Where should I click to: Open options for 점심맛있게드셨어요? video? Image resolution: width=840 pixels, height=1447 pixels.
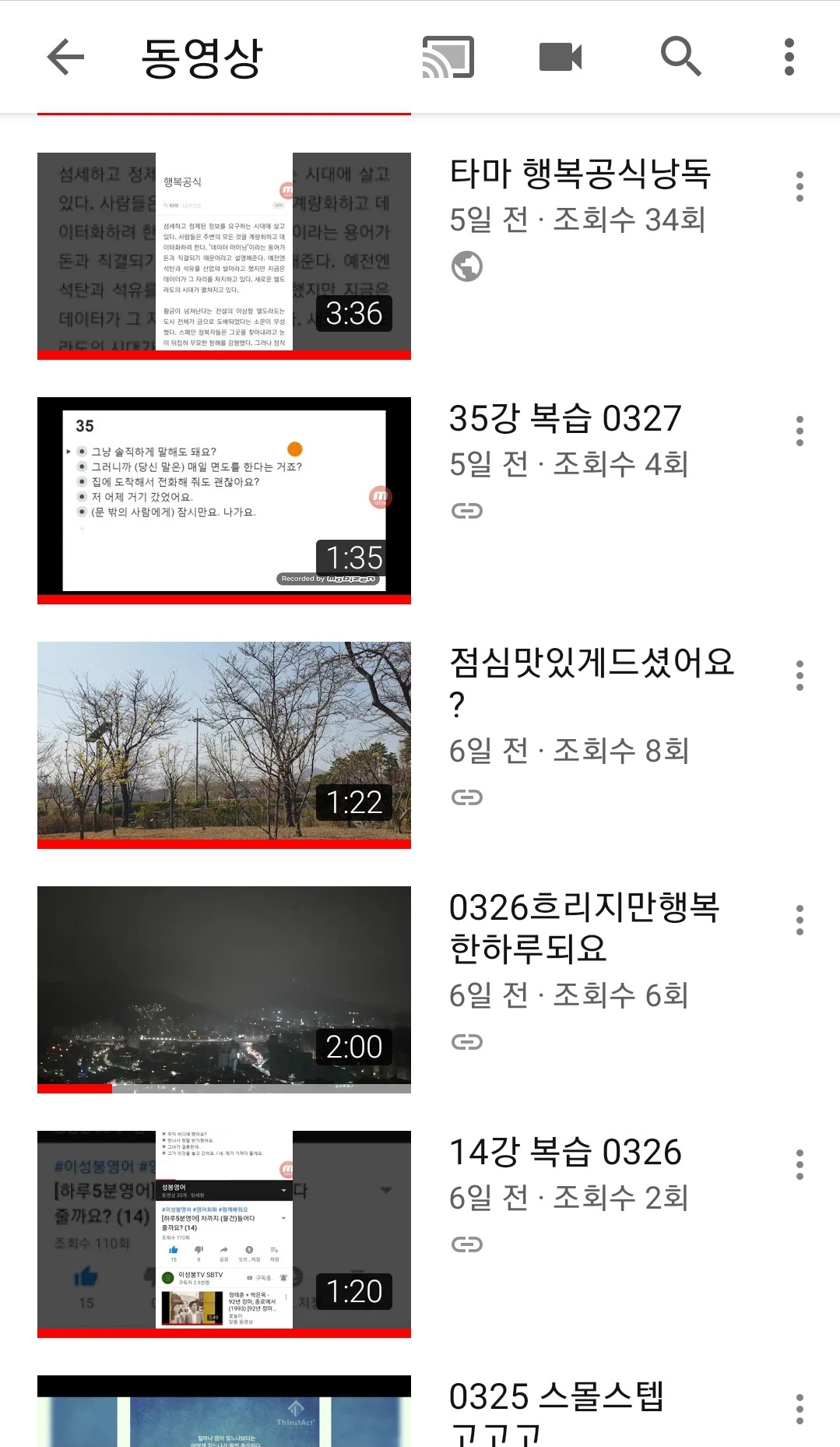pos(800,676)
